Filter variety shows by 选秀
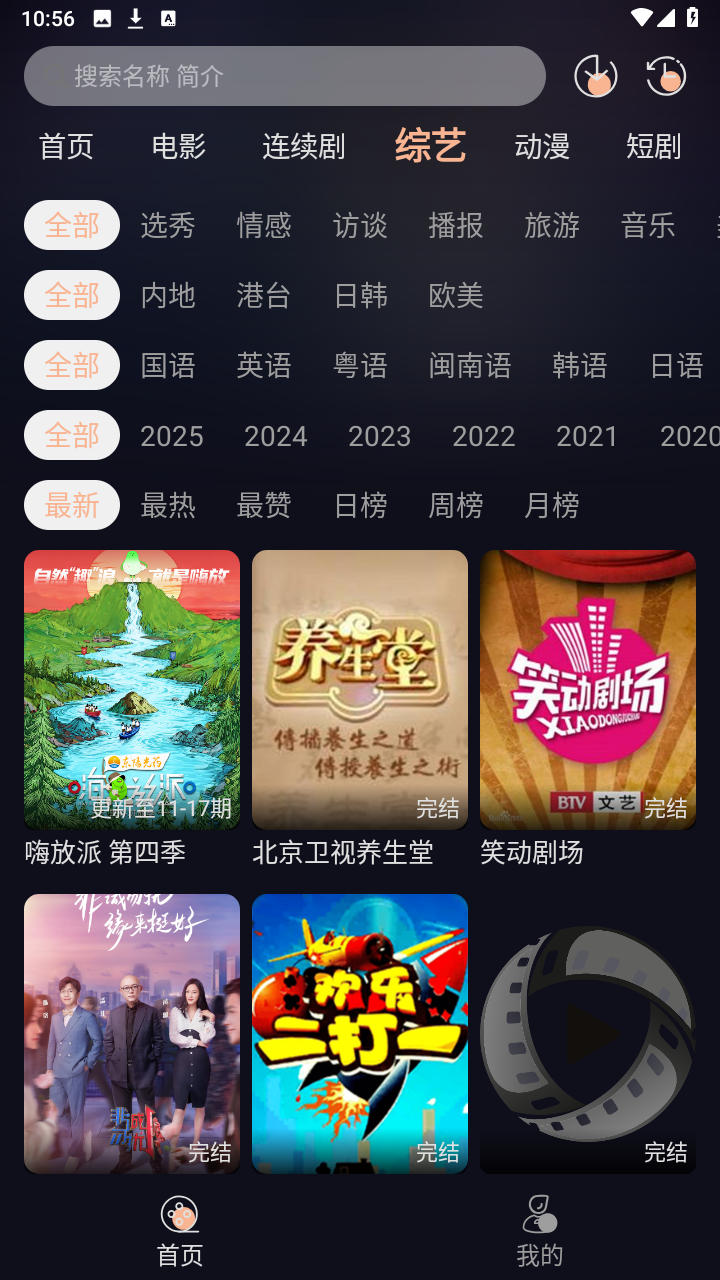This screenshot has height=1280, width=720. tap(168, 225)
